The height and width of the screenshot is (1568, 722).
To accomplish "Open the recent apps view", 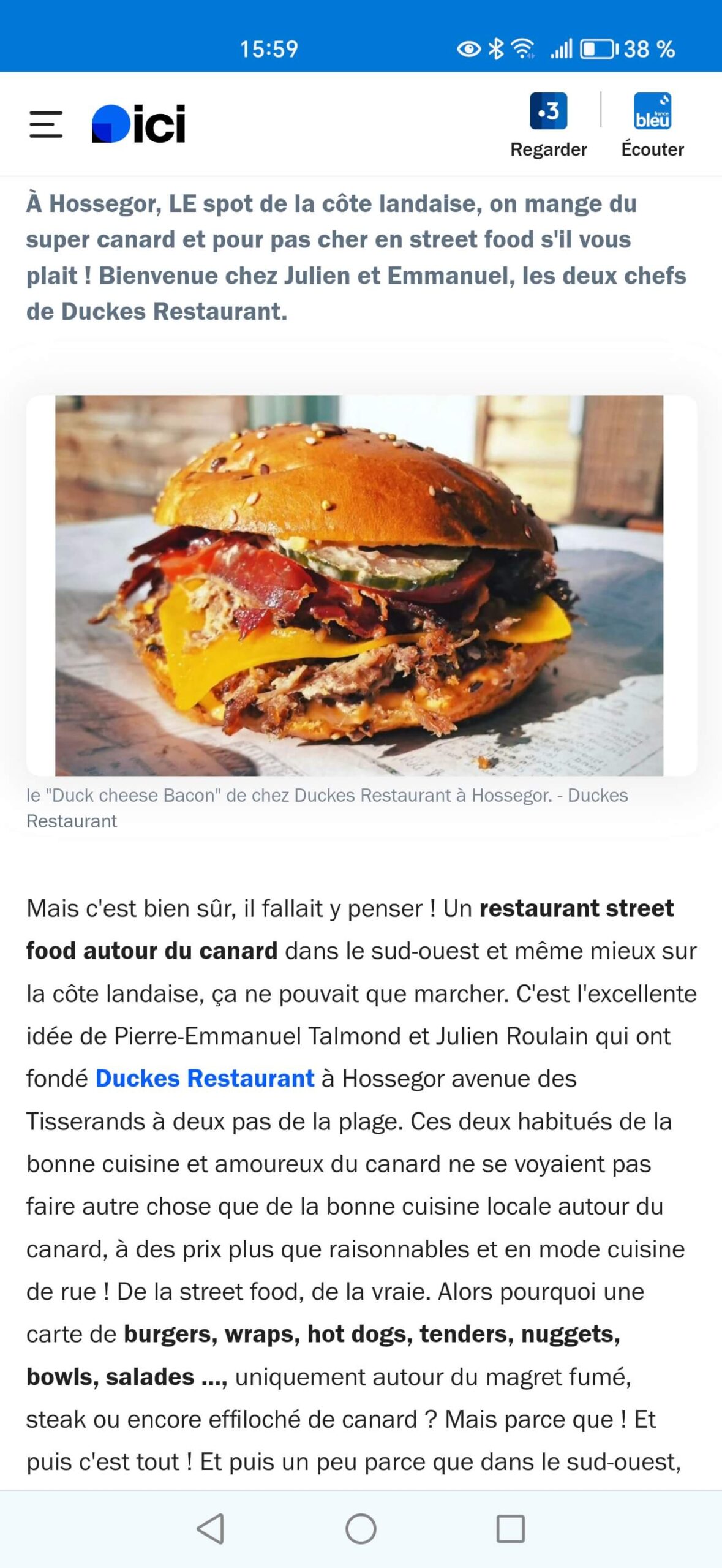I will tap(511, 1529).
